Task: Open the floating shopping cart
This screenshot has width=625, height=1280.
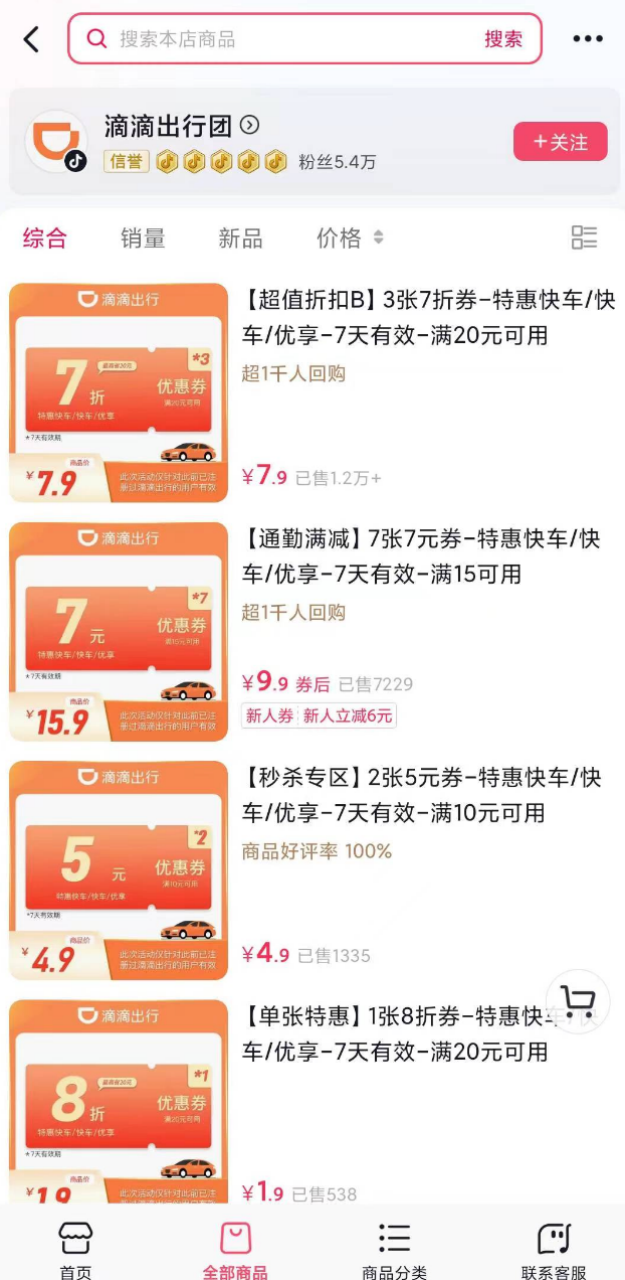Action: click(578, 1000)
